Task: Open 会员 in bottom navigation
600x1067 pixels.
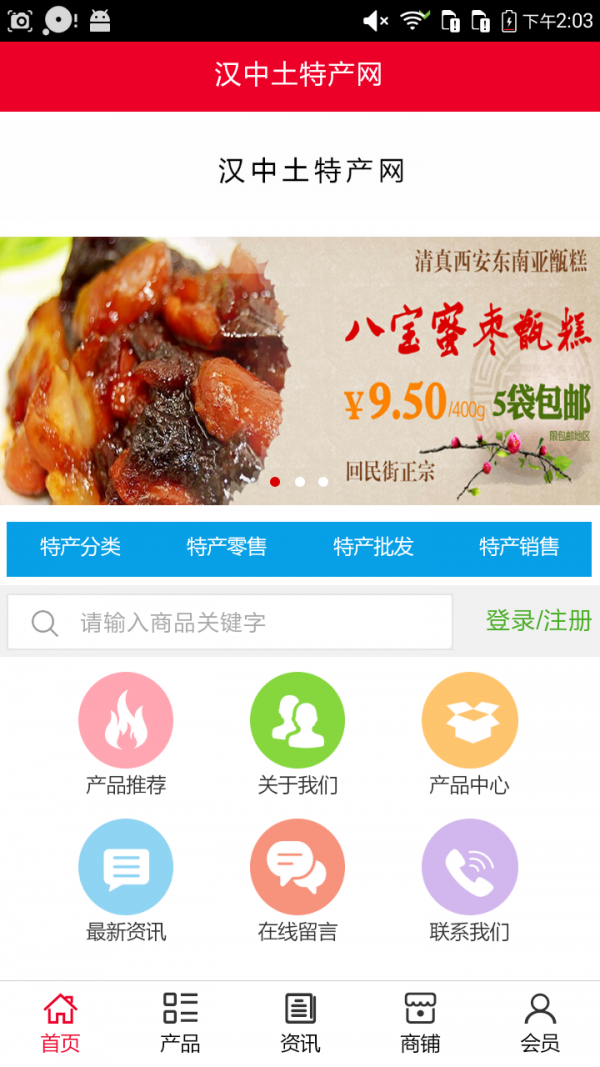Action: (x=540, y=1022)
